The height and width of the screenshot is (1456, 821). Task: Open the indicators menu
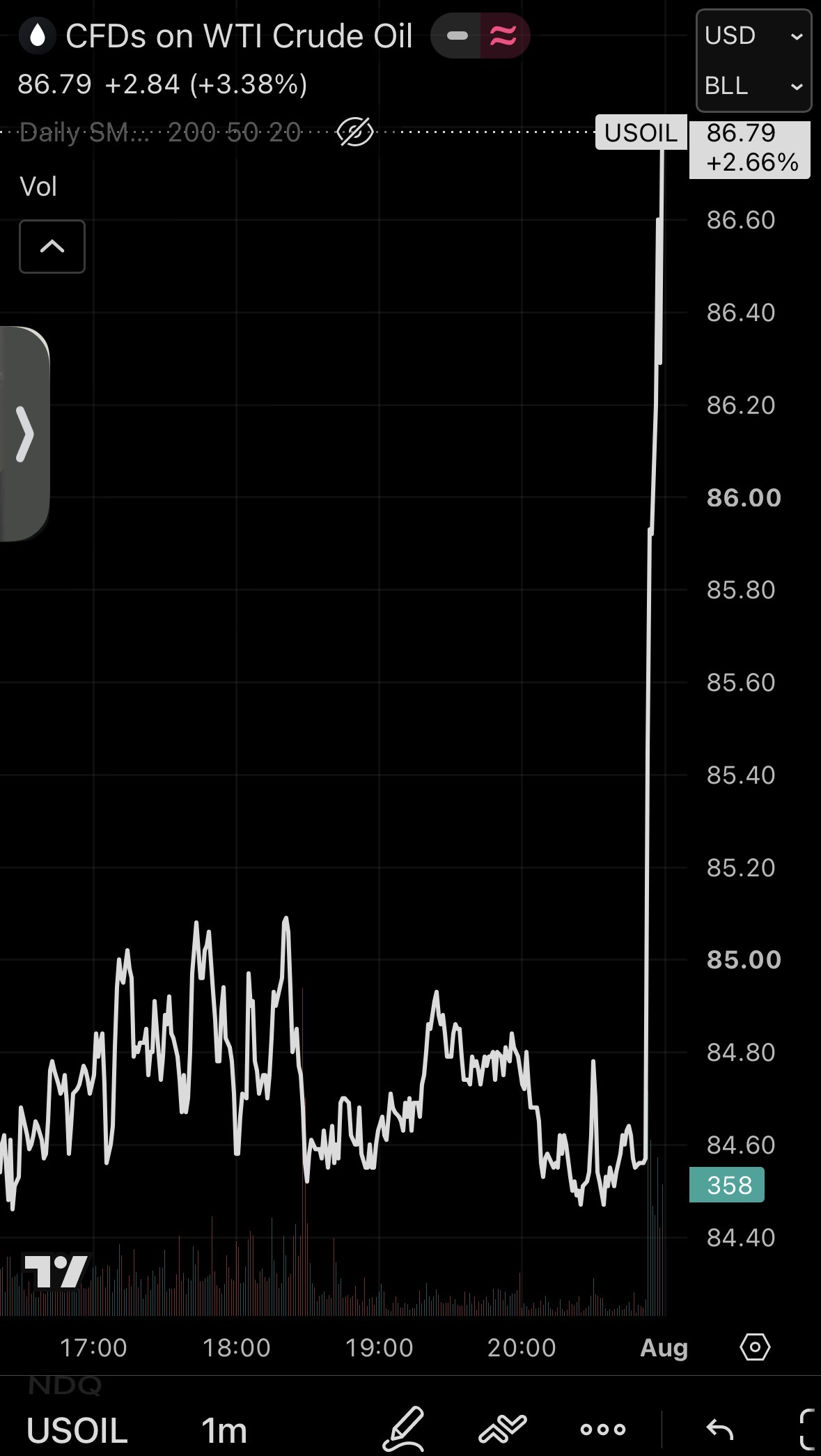coord(503,1430)
